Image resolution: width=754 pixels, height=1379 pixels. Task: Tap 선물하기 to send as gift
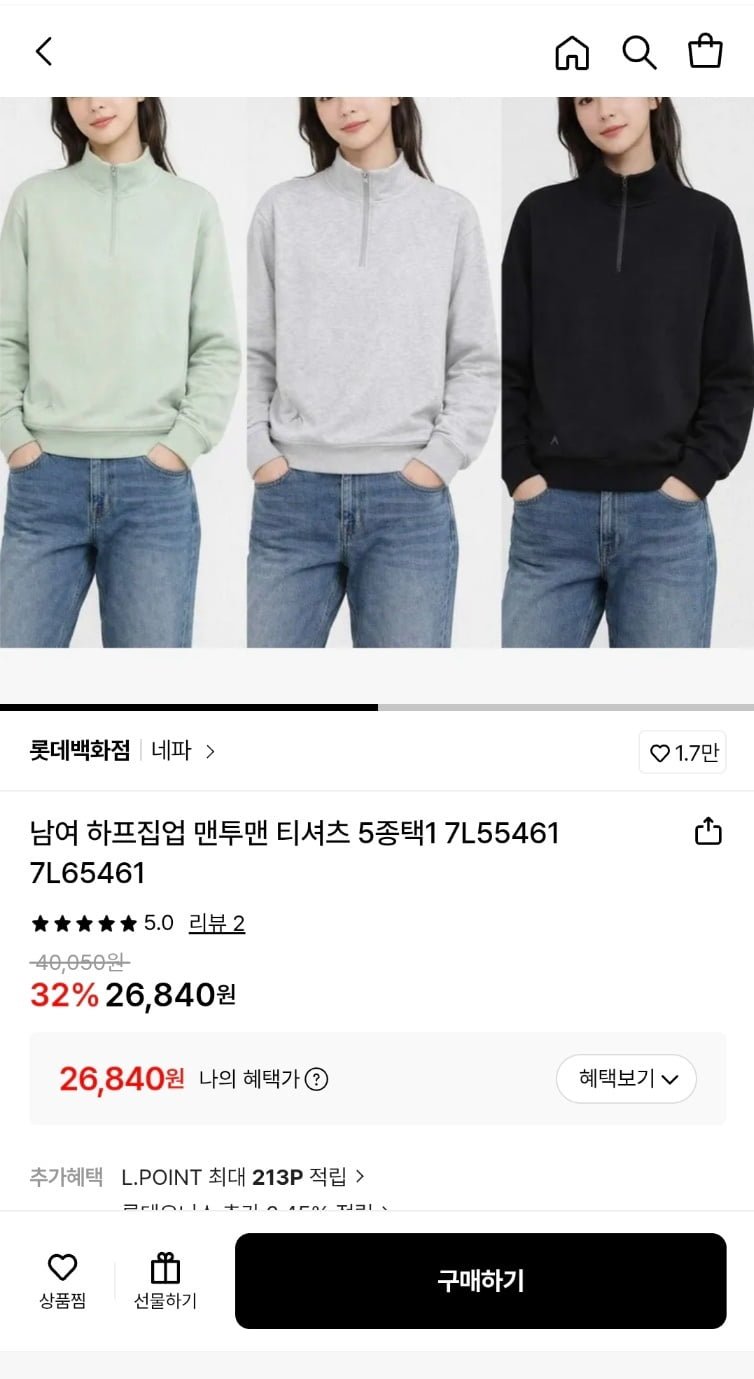[x=165, y=1281]
